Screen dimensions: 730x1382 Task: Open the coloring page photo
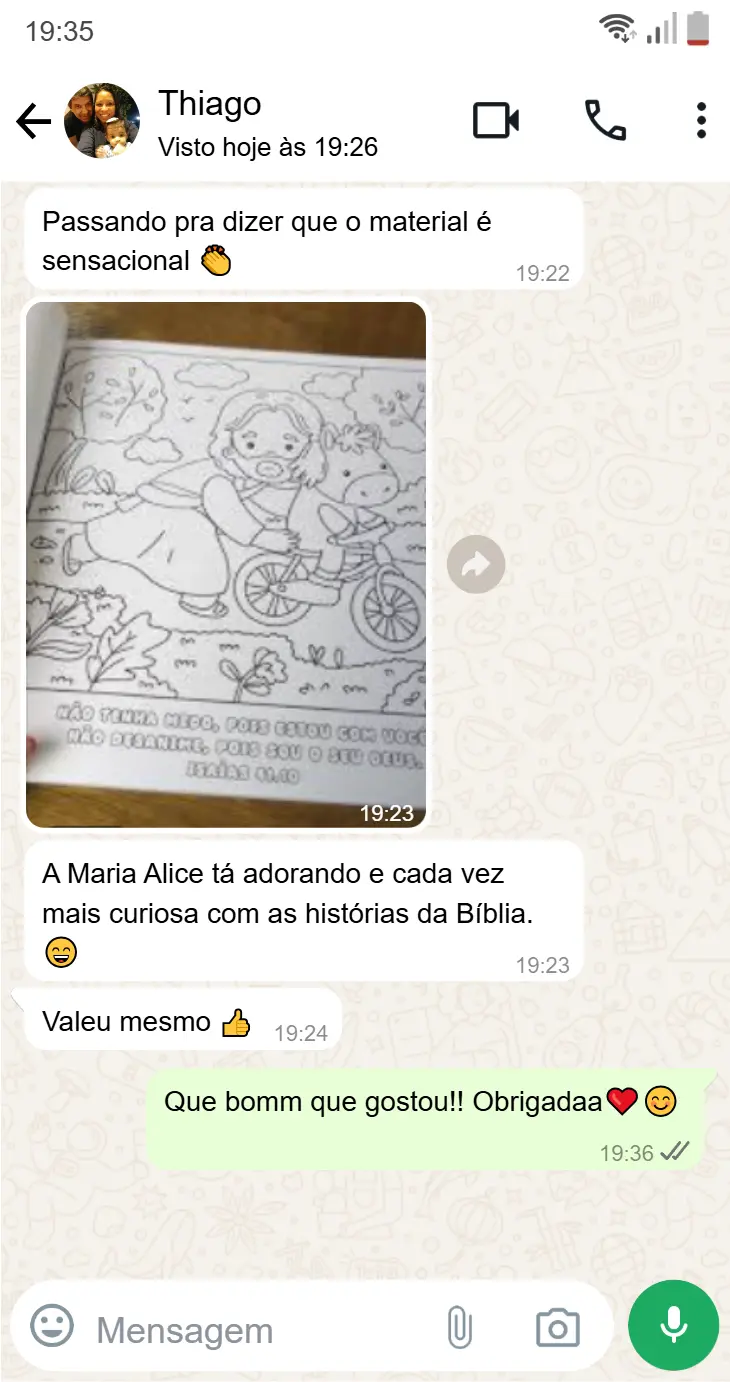[226, 564]
